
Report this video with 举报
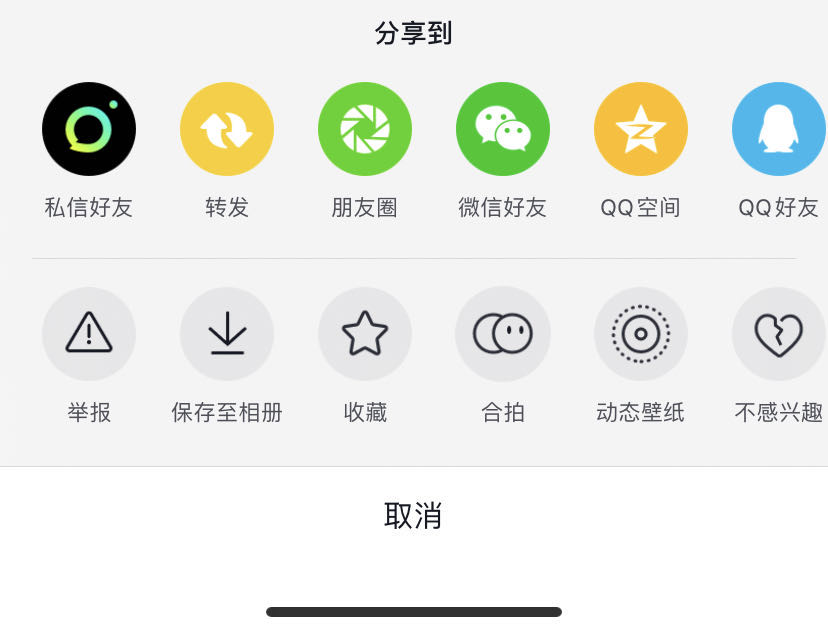point(89,334)
